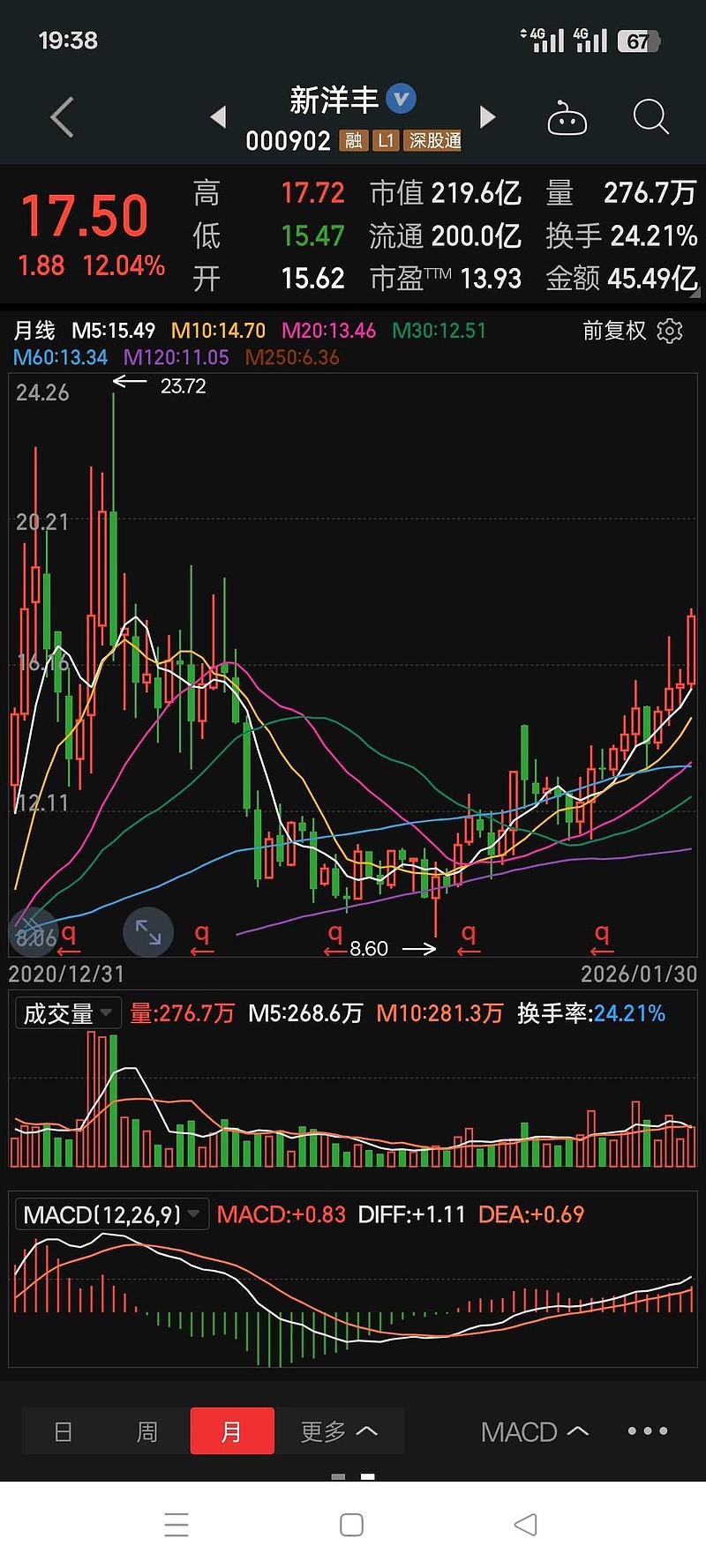Viewport: 706px width, 1568px height.
Task: Toggle 前复权 price adjustment mode
Action: pos(612,330)
